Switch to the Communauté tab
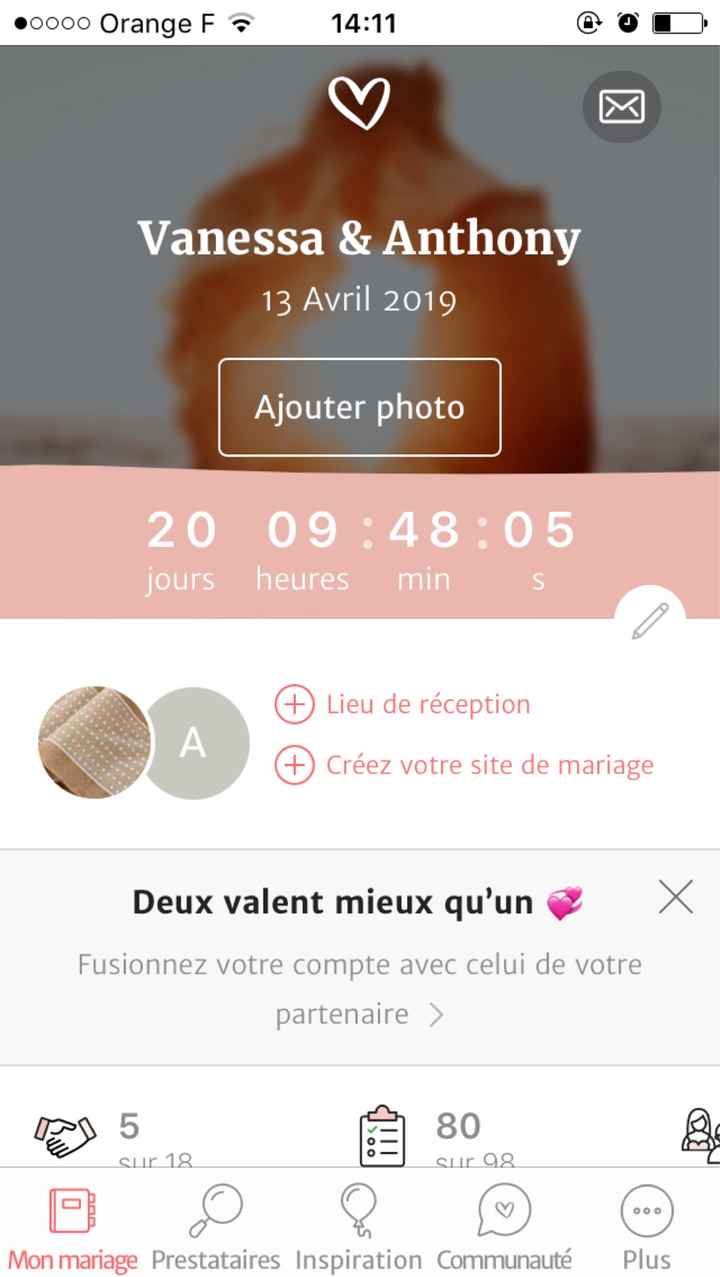The width and height of the screenshot is (720, 1277). coord(503,1230)
